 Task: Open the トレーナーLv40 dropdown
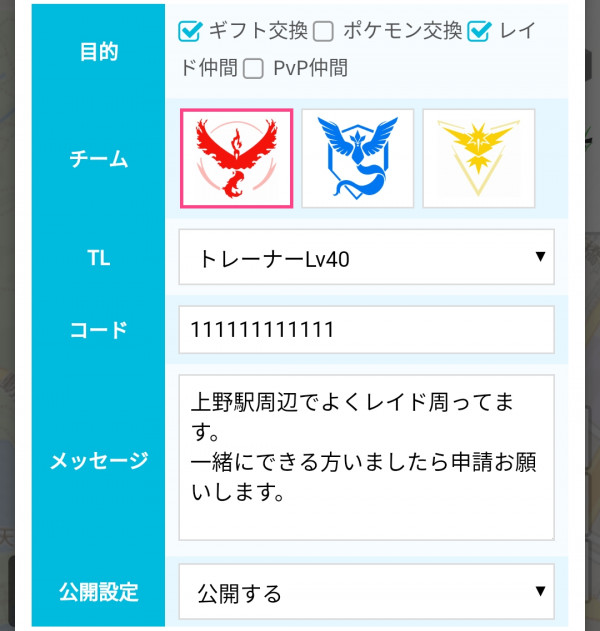(366, 258)
